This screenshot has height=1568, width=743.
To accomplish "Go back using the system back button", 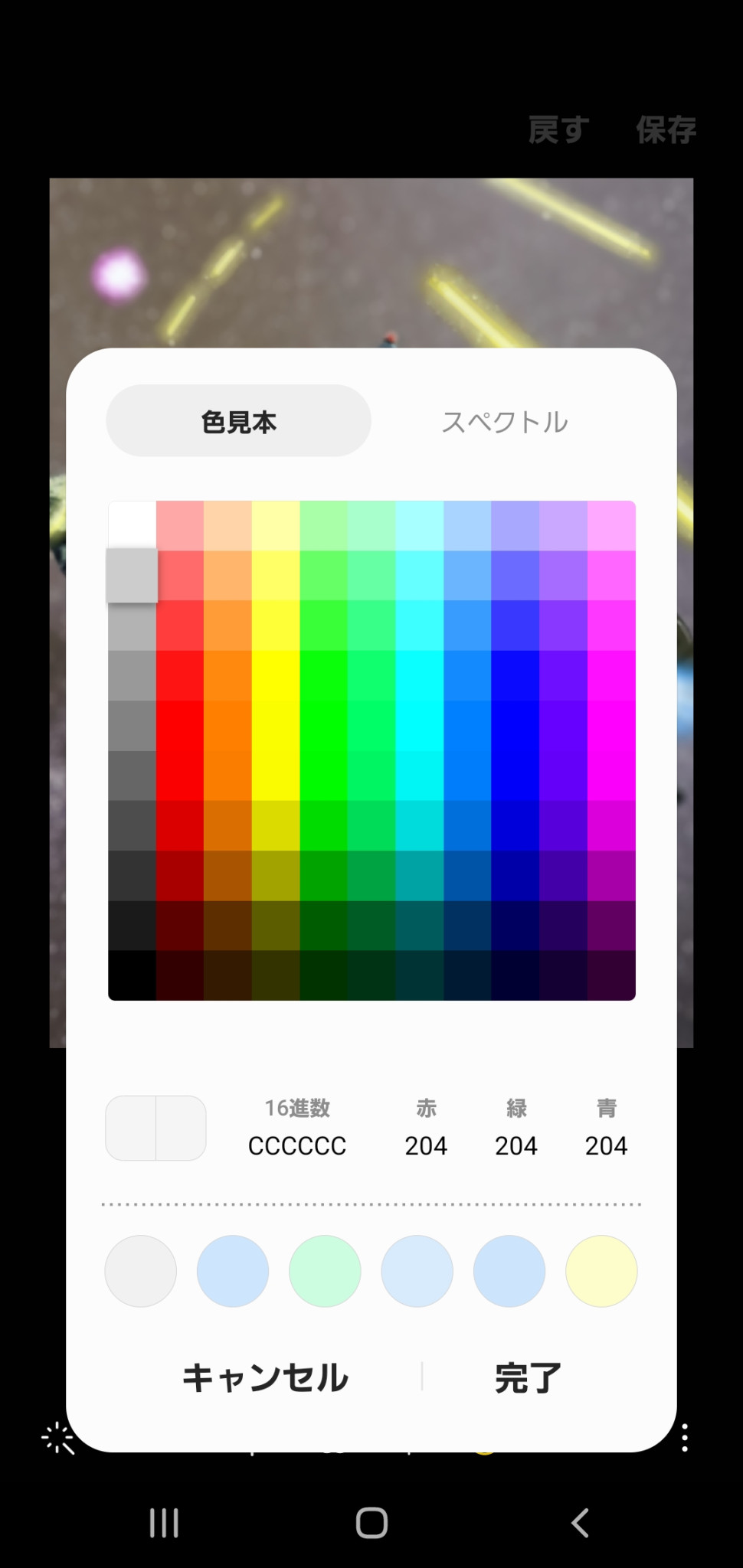I will [580, 1523].
